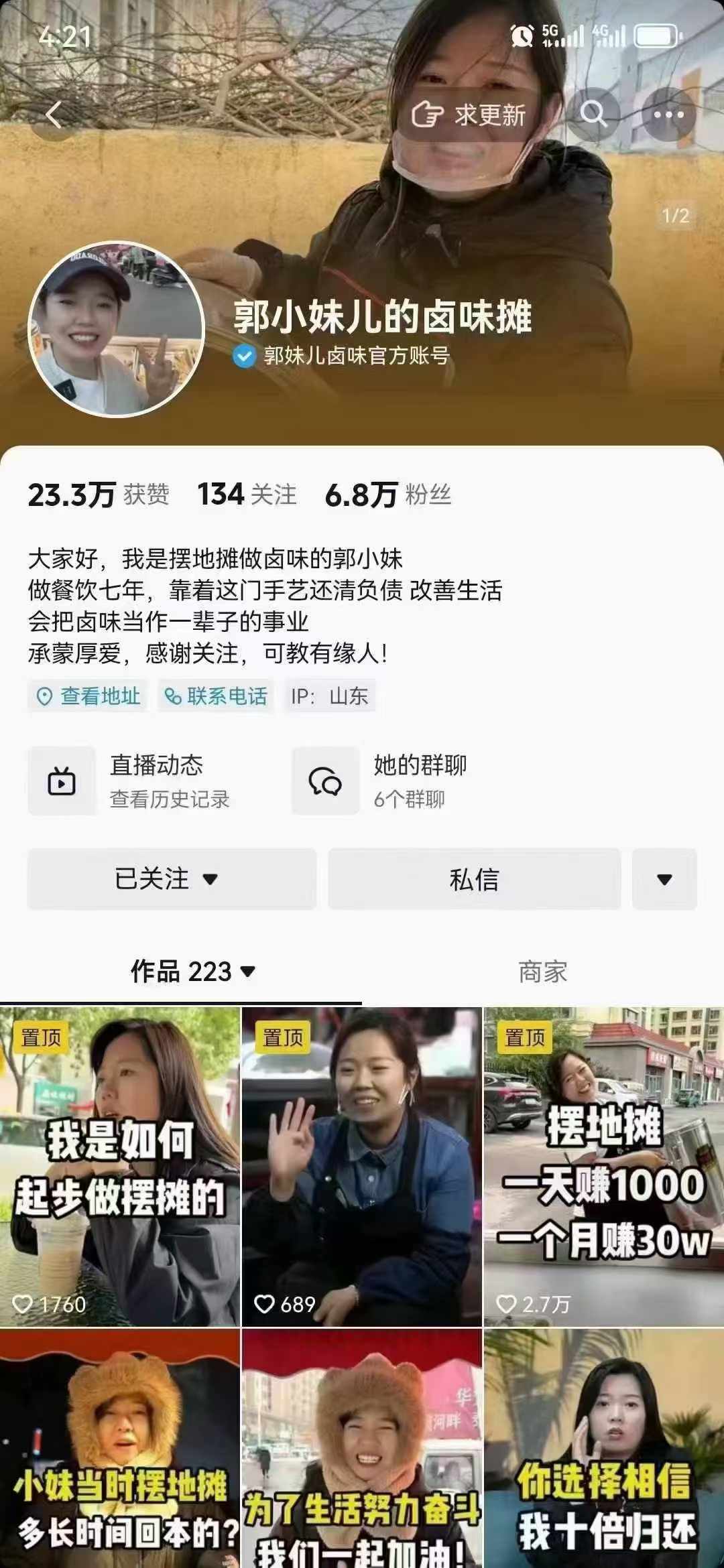Go back using the back arrow
Screen dimensions: 724x1568
[x=54, y=115]
